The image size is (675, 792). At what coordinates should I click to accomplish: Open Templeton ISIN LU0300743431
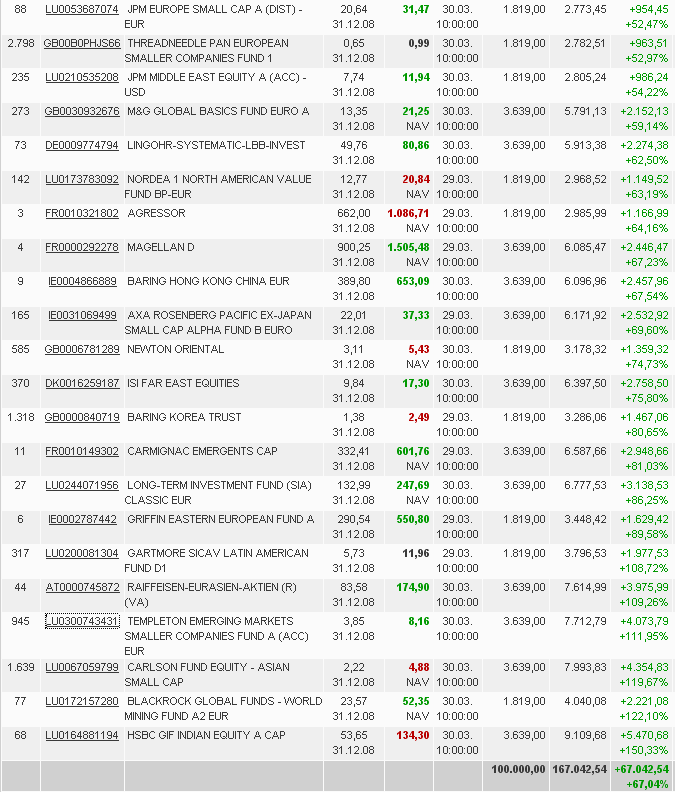pos(82,622)
